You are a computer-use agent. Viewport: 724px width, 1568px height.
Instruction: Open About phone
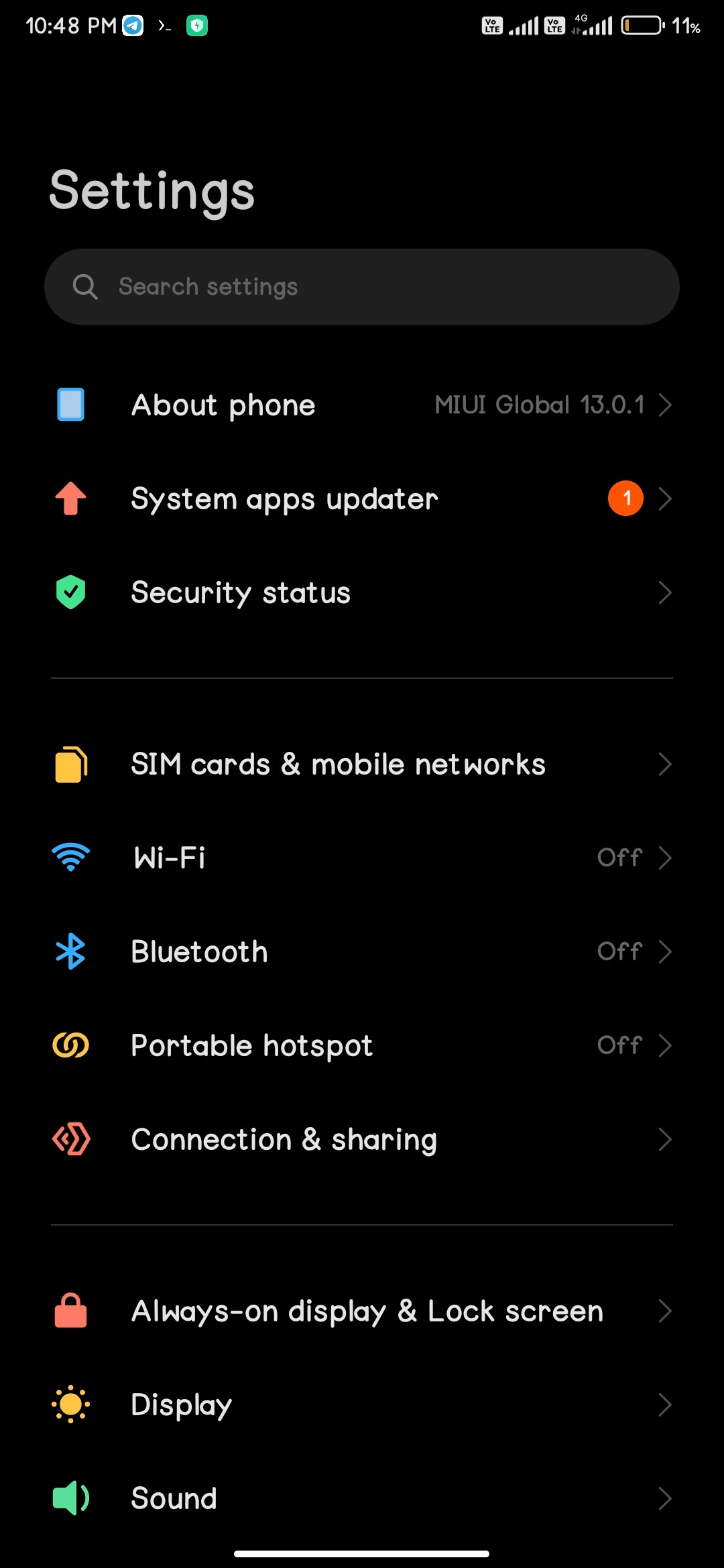click(x=362, y=405)
